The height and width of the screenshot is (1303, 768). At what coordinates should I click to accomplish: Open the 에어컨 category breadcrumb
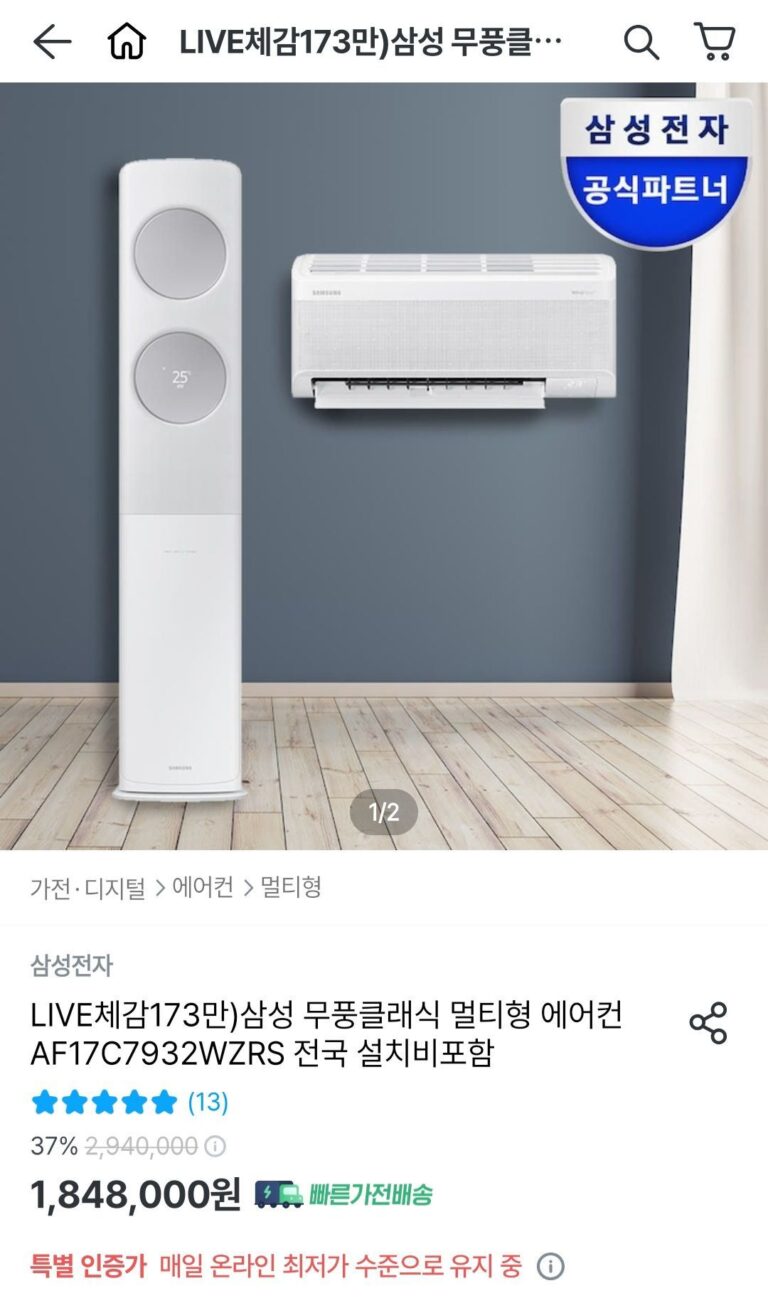[x=203, y=887]
